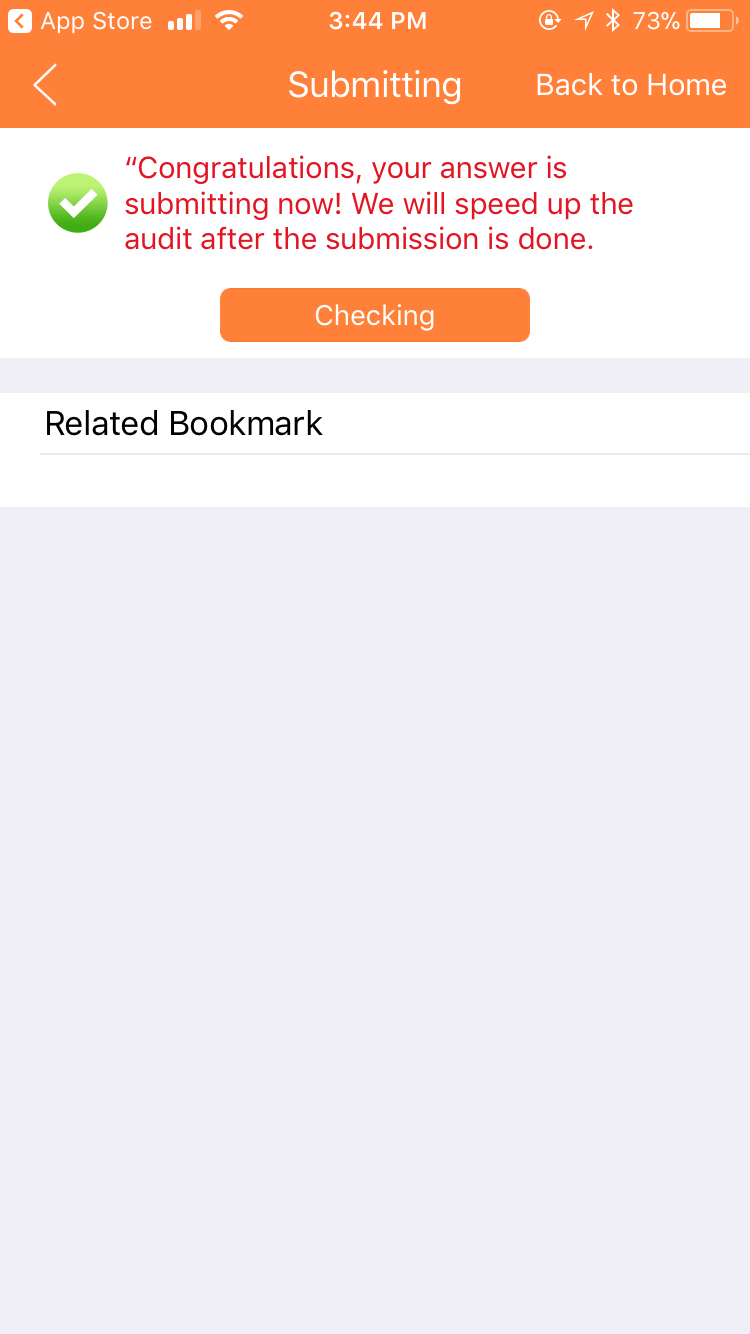Tap Back to Home
Image resolution: width=750 pixels, height=1334 pixels.
pos(631,85)
